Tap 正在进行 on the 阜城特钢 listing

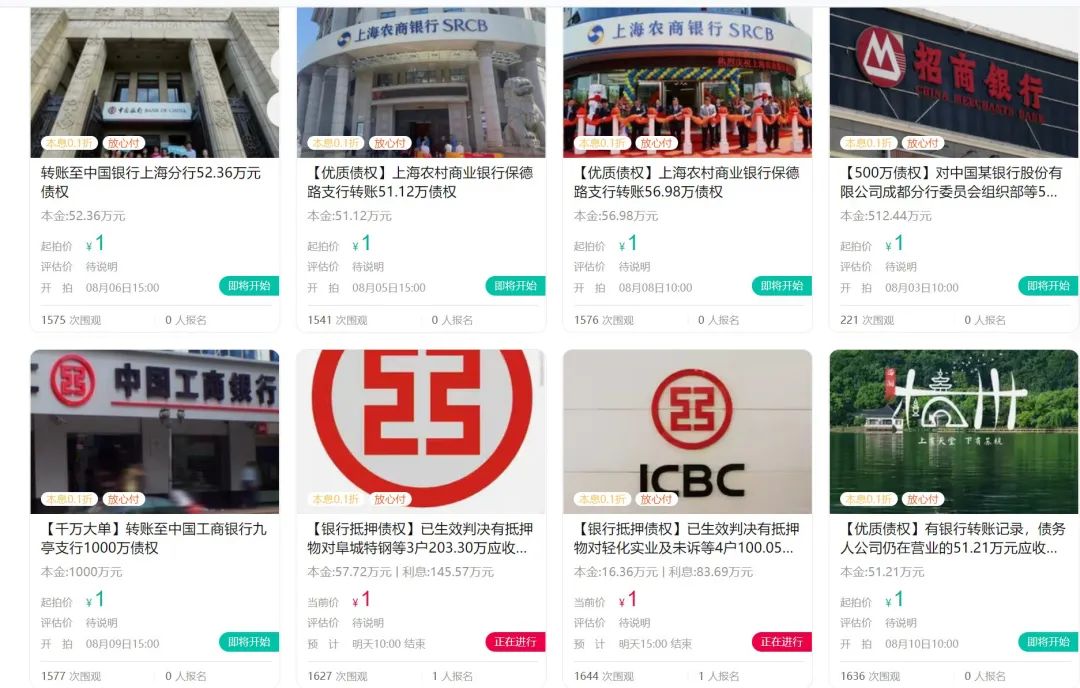click(516, 642)
